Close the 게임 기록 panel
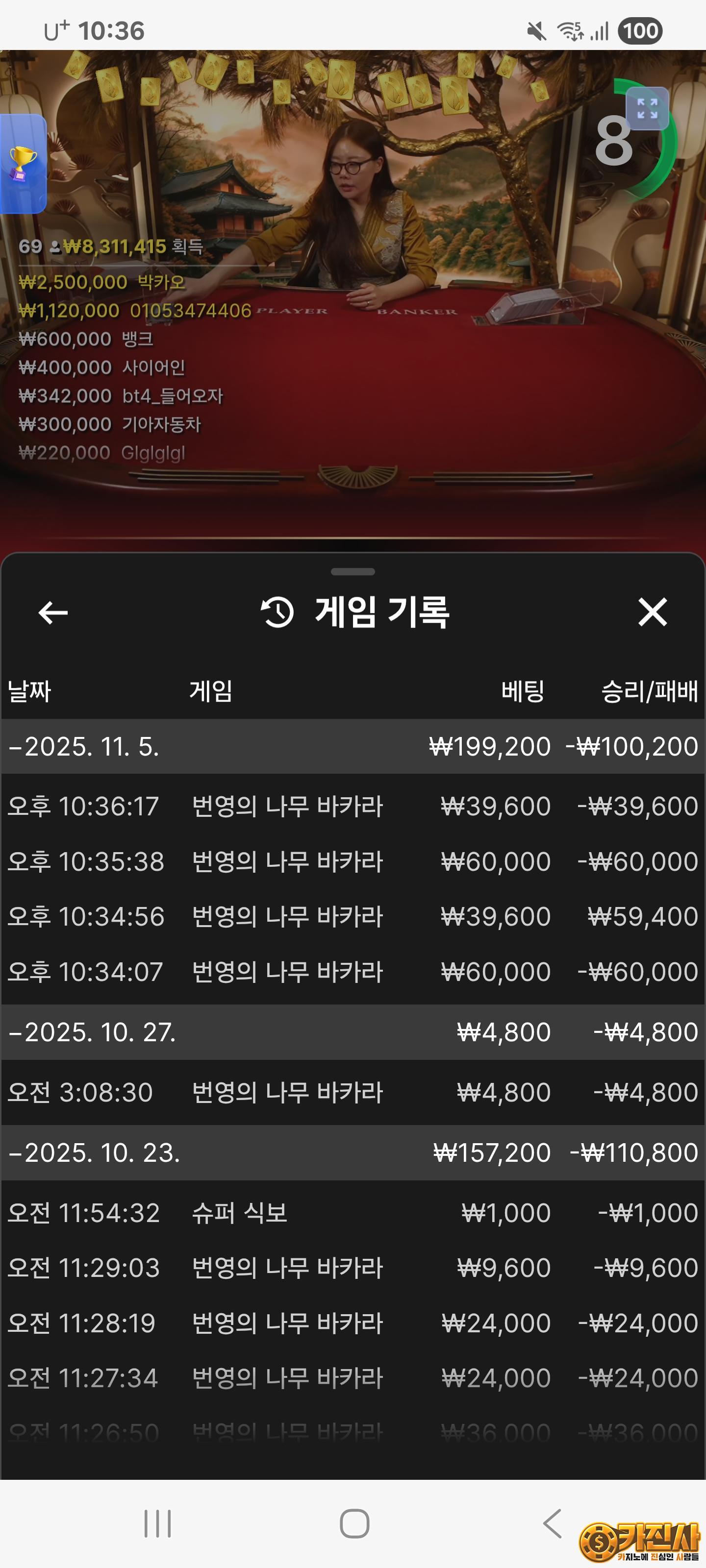706x1568 pixels. click(652, 612)
